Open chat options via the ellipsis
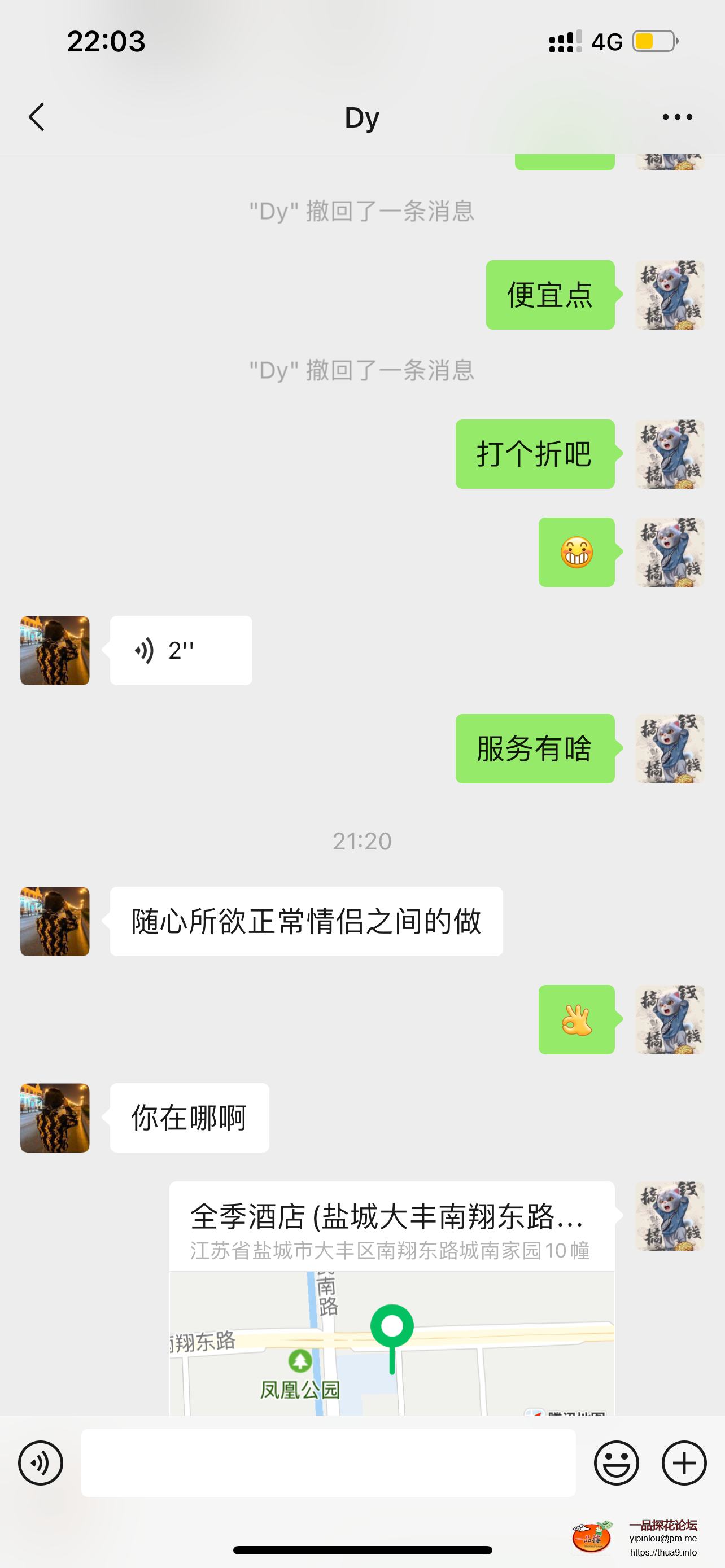Viewport: 725px width, 1568px height. point(678,116)
